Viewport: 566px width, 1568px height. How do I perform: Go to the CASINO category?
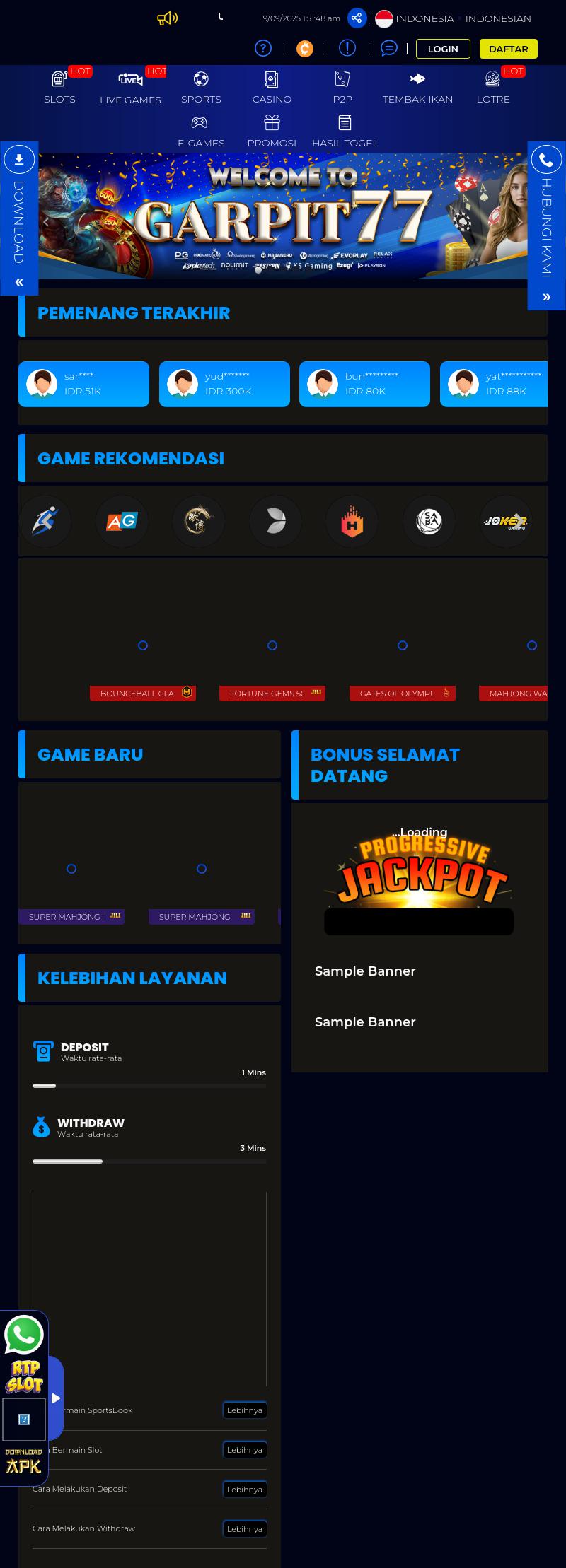[272, 88]
